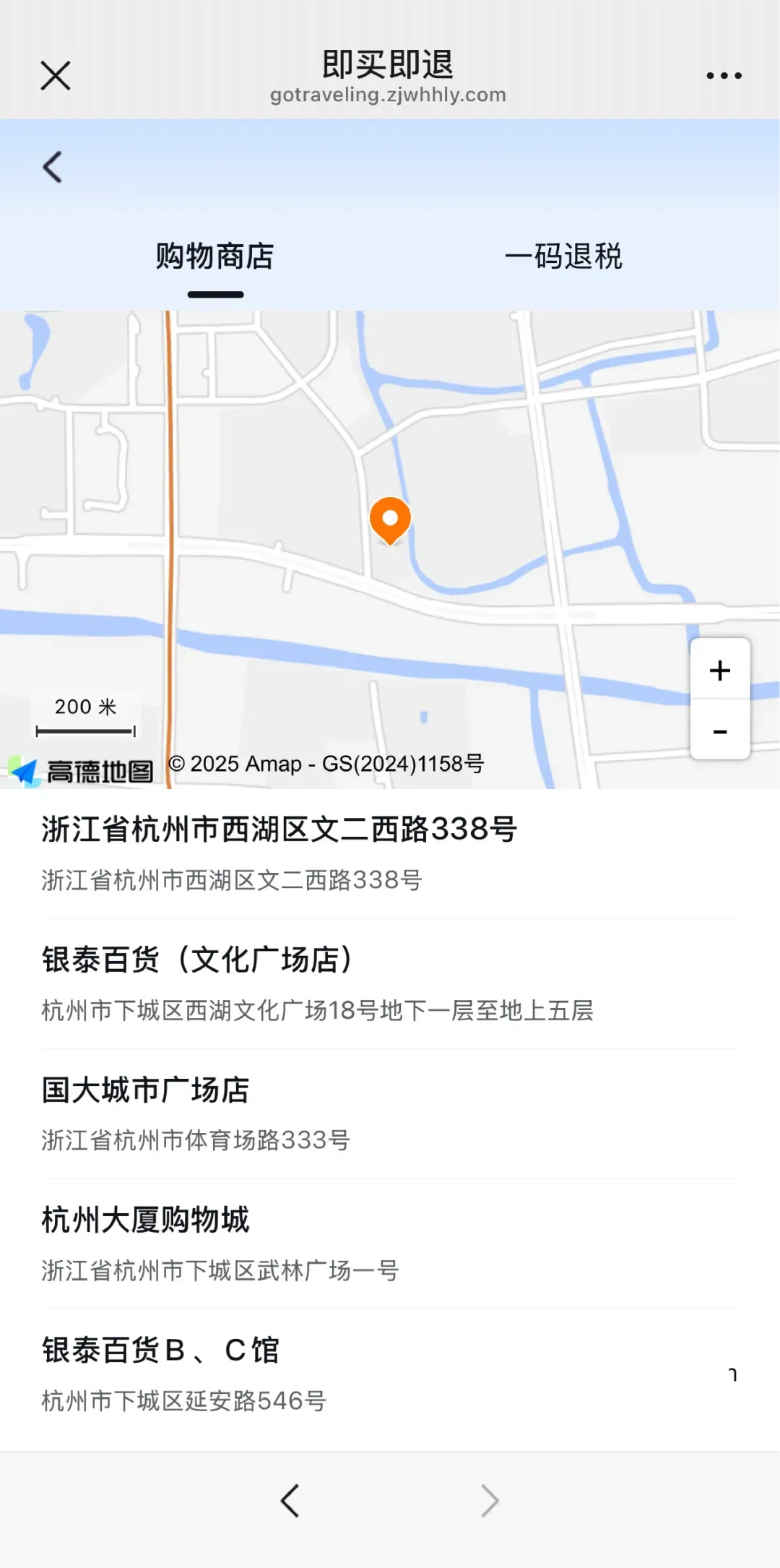The height and width of the screenshot is (1568, 780).
Task: Switch to the 一码退税 tab
Action: point(563,257)
